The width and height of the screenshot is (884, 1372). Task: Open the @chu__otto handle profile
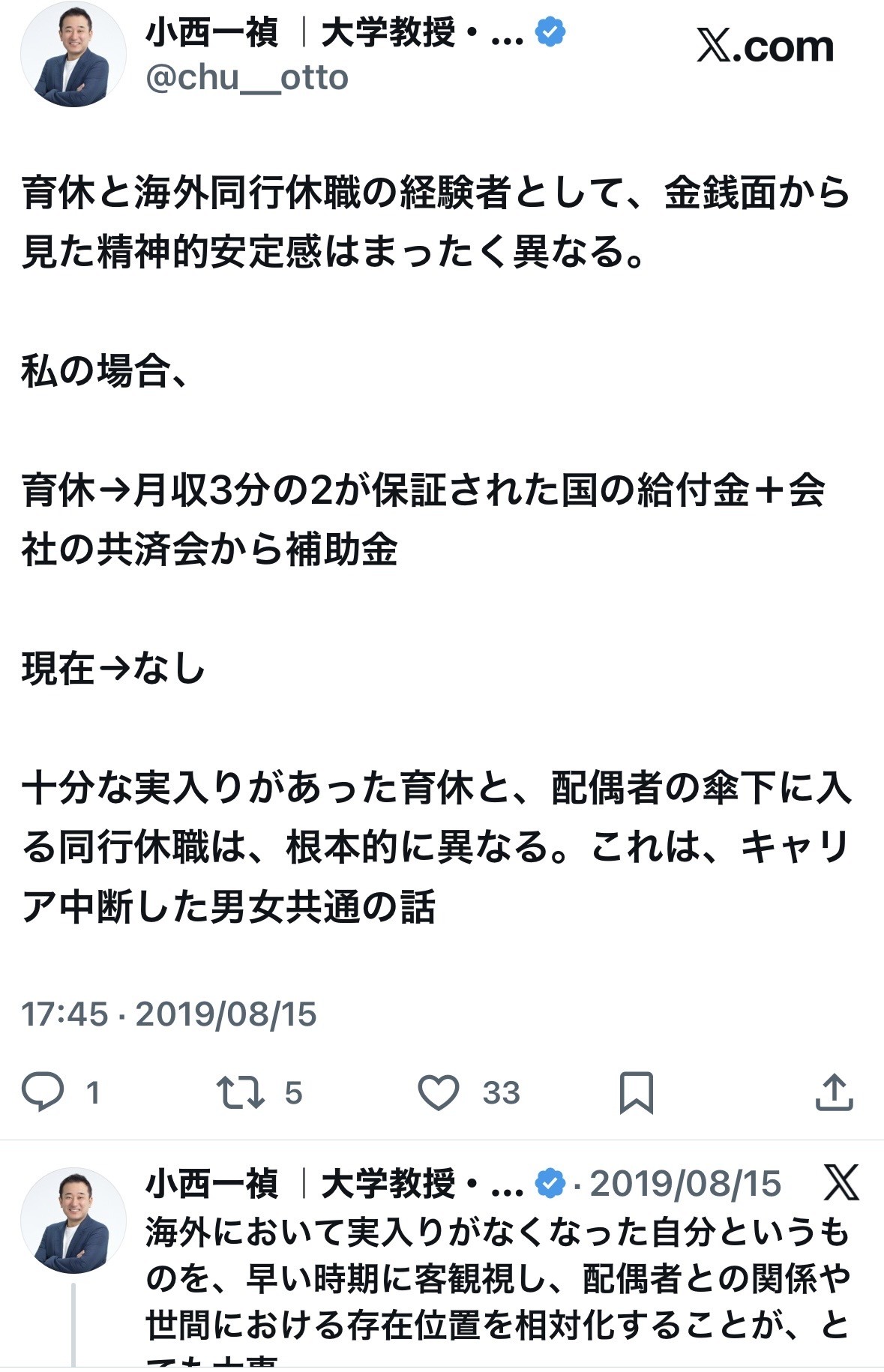[x=247, y=77]
